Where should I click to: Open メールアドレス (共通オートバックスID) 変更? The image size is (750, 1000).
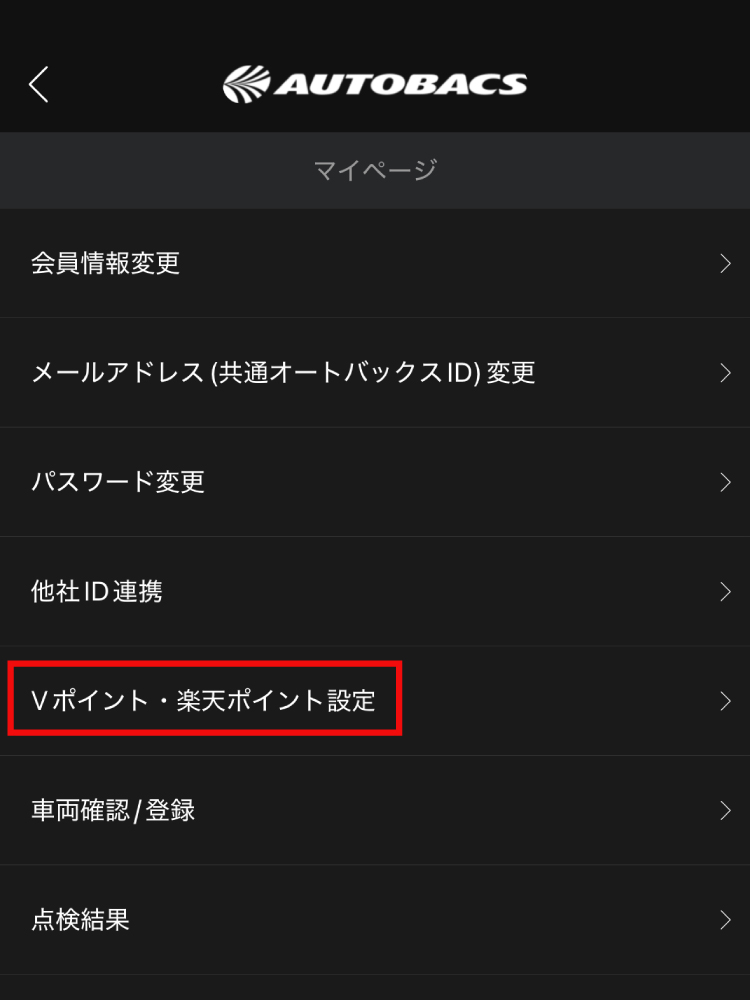click(375, 373)
